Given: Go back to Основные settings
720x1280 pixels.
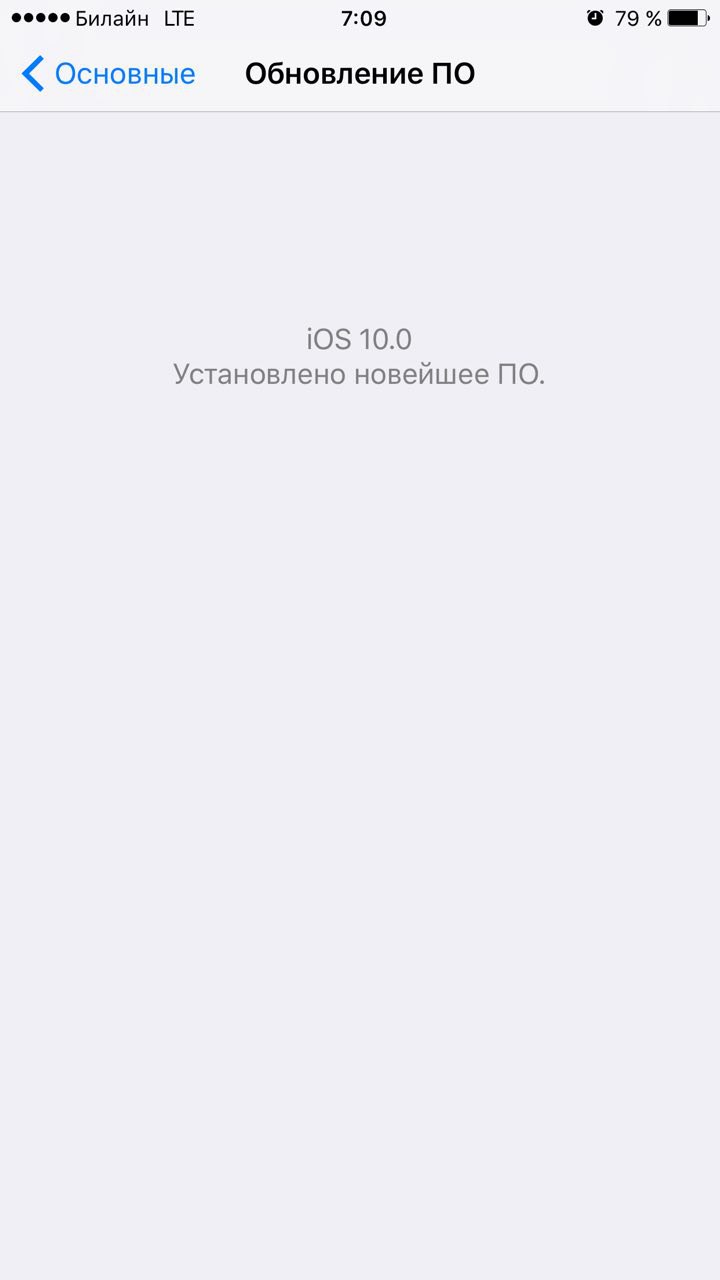Looking at the screenshot, I should pos(108,74).
